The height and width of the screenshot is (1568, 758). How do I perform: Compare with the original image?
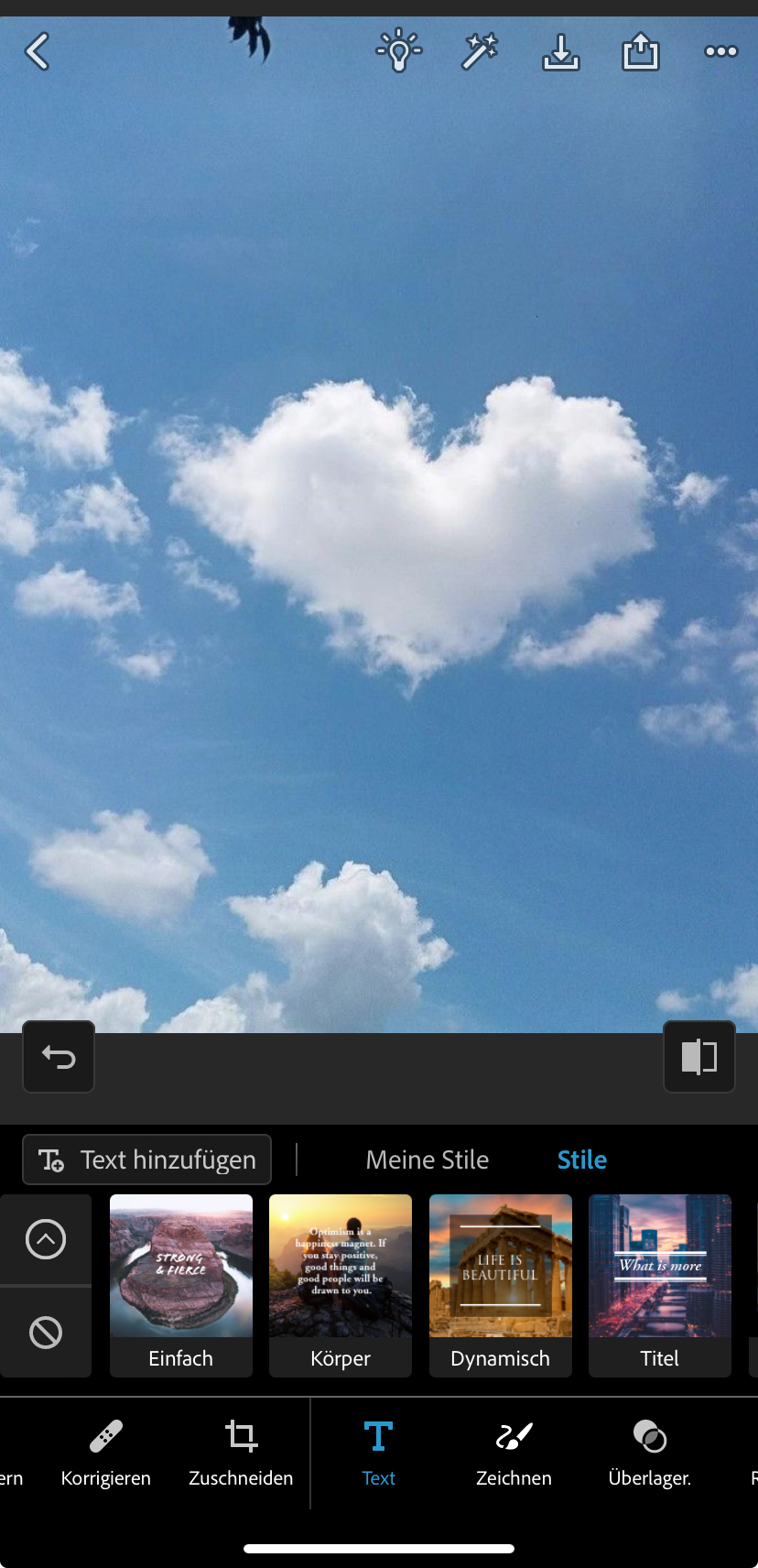(698, 1057)
